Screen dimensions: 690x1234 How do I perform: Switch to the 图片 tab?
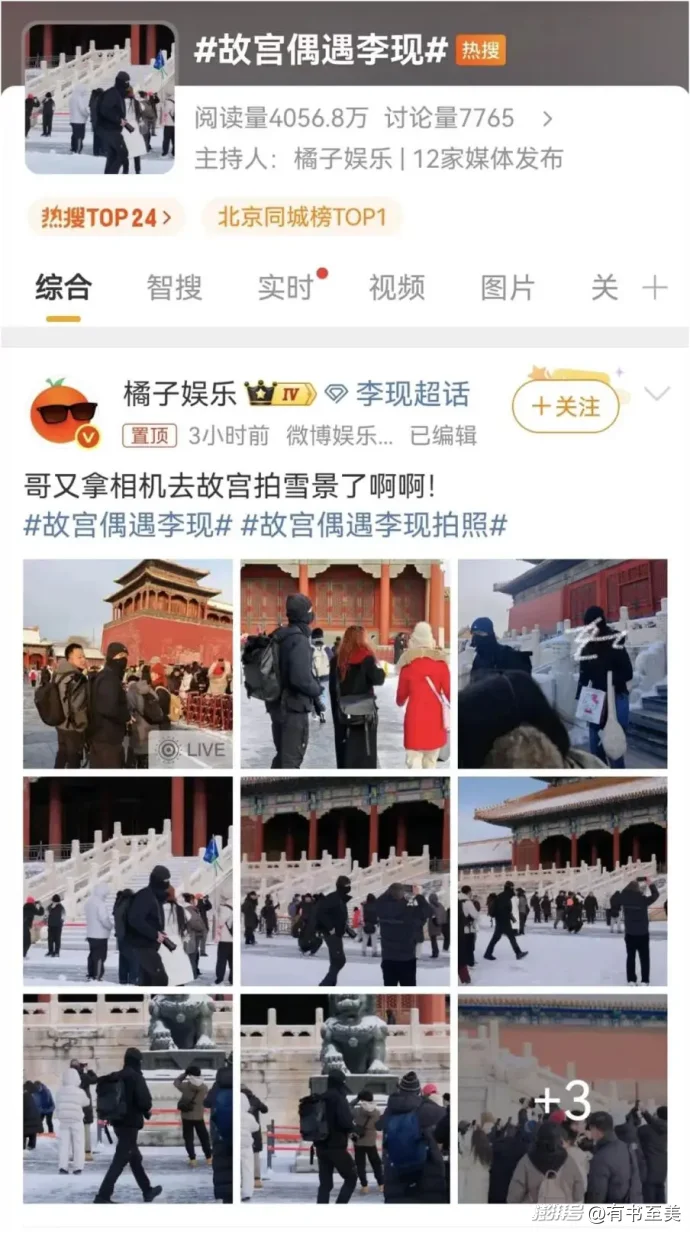pyautogui.click(x=507, y=288)
